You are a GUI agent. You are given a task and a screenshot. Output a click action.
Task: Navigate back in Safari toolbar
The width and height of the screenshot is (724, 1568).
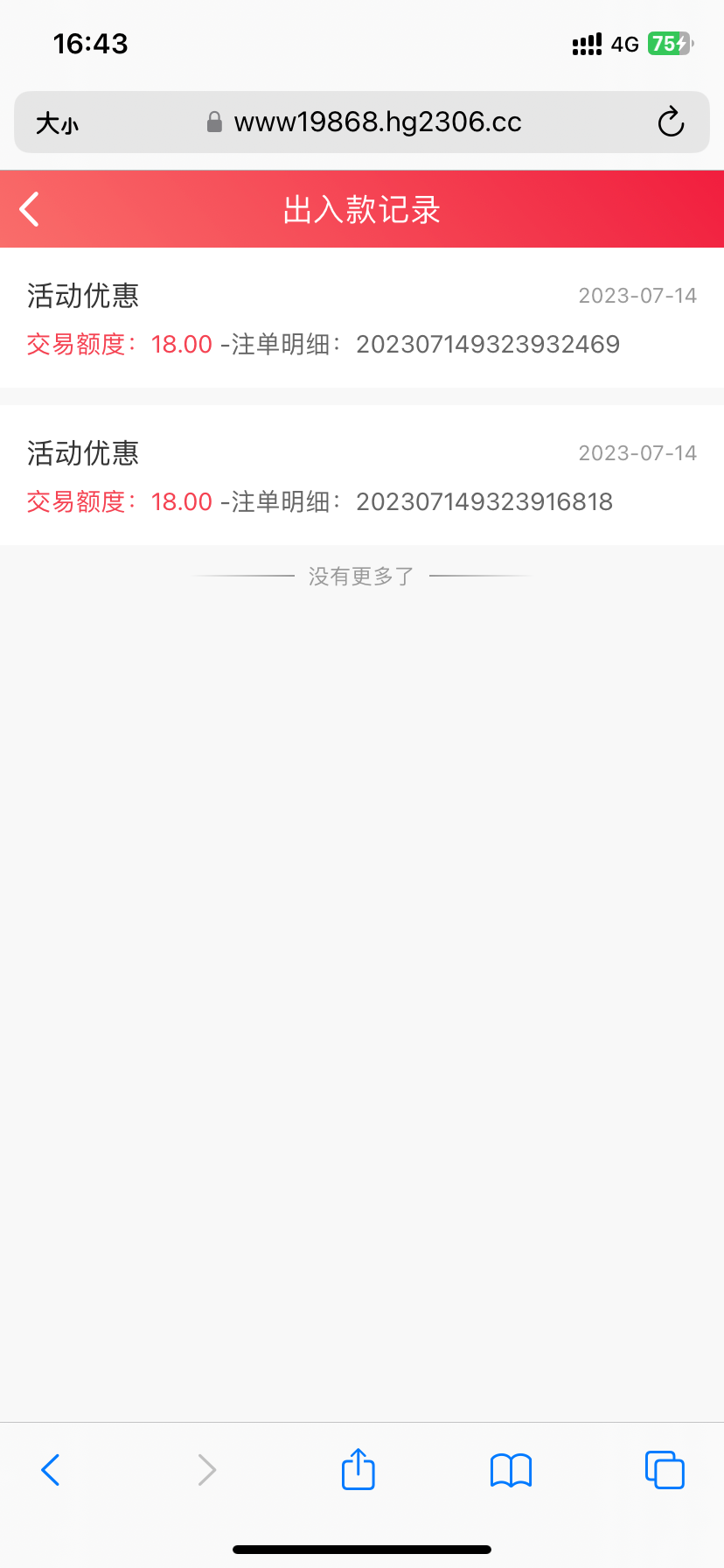51,1470
